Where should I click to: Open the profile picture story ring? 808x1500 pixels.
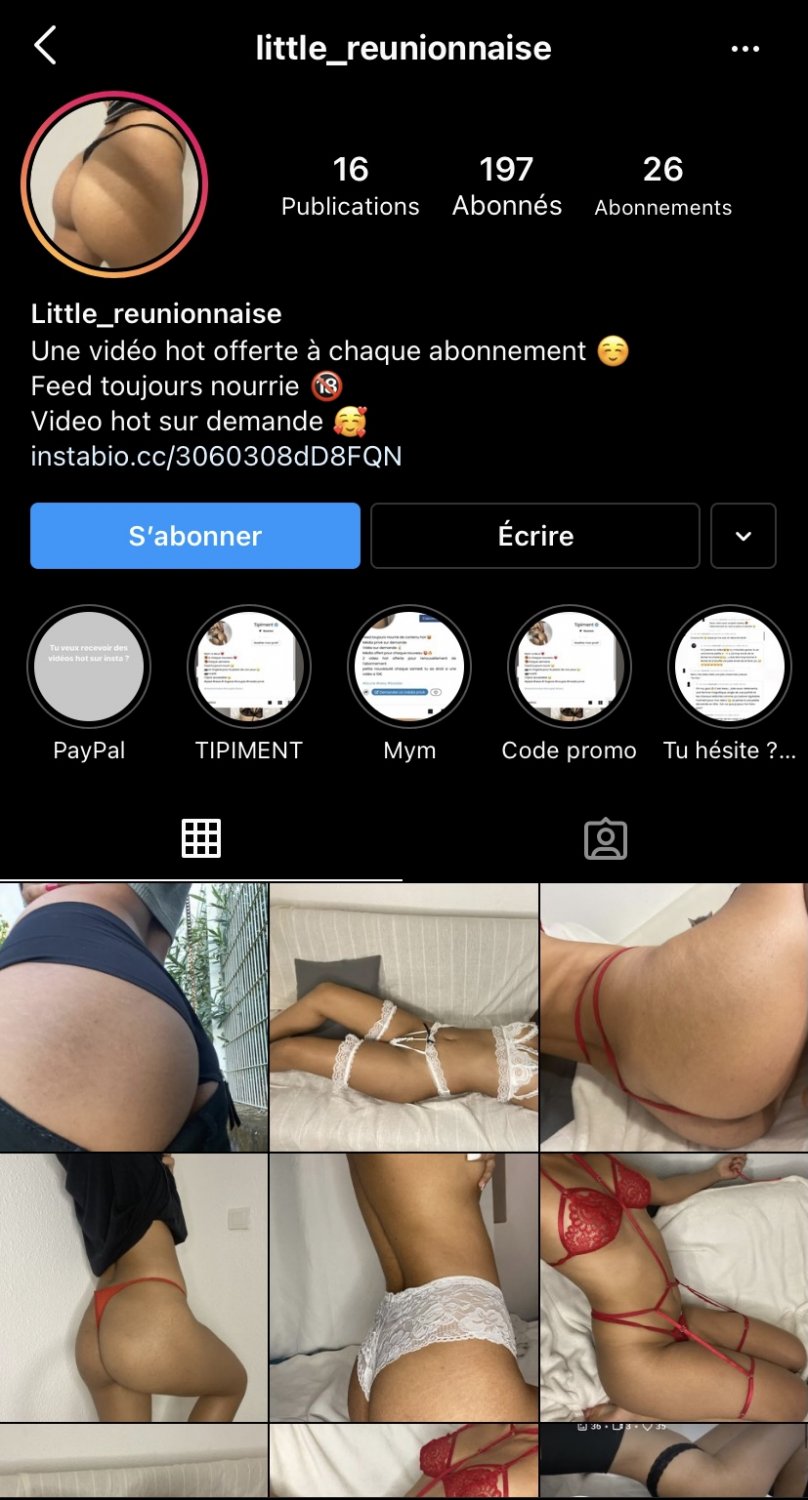(x=114, y=184)
